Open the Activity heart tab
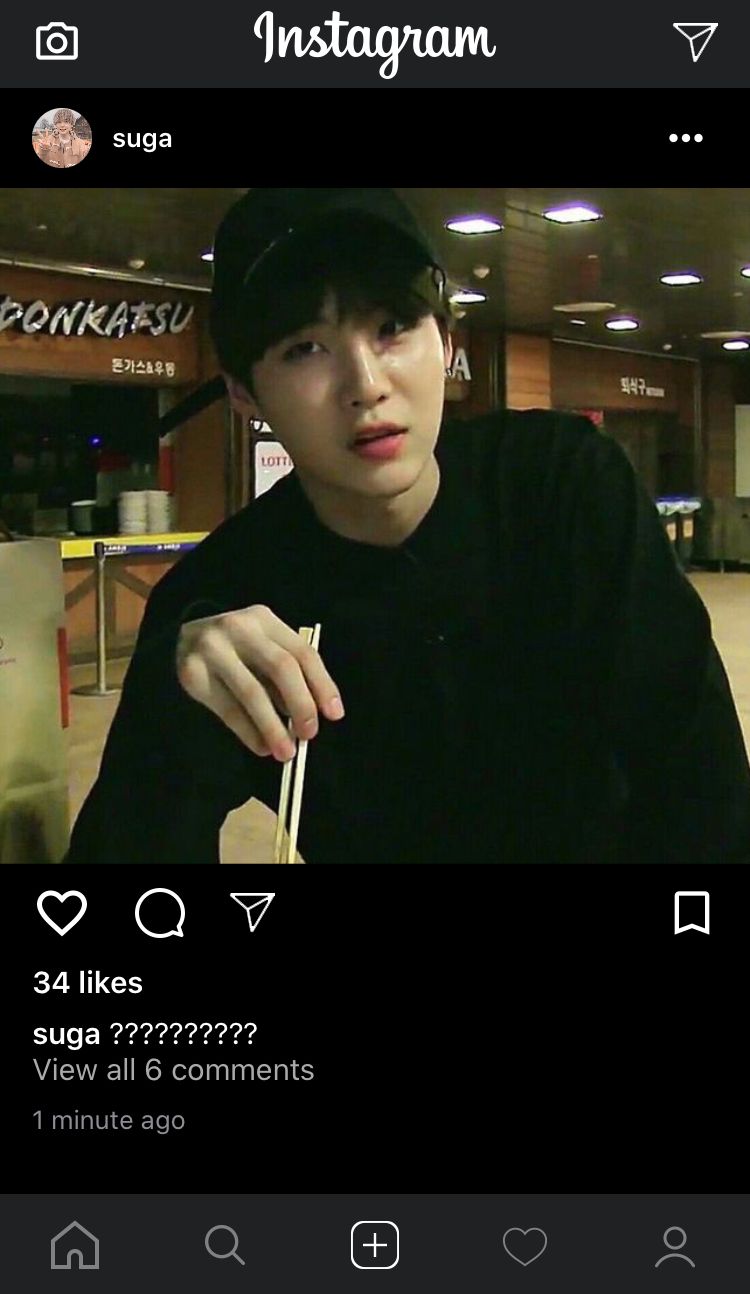750x1294 pixels. (525, 1246)
